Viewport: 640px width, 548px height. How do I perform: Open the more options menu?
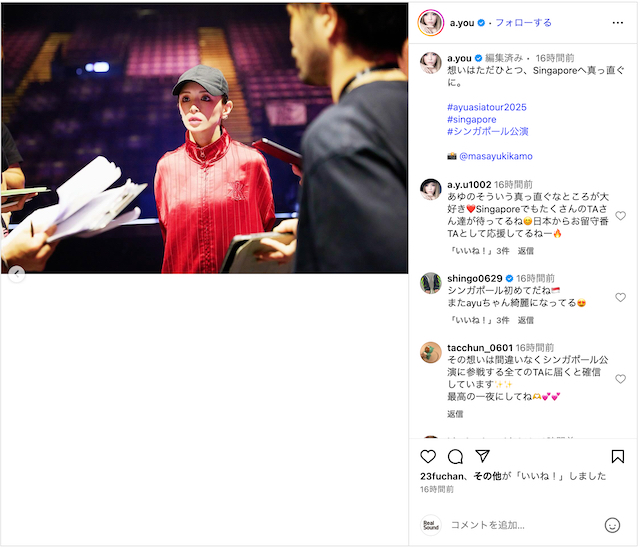(x=617, y=22)
